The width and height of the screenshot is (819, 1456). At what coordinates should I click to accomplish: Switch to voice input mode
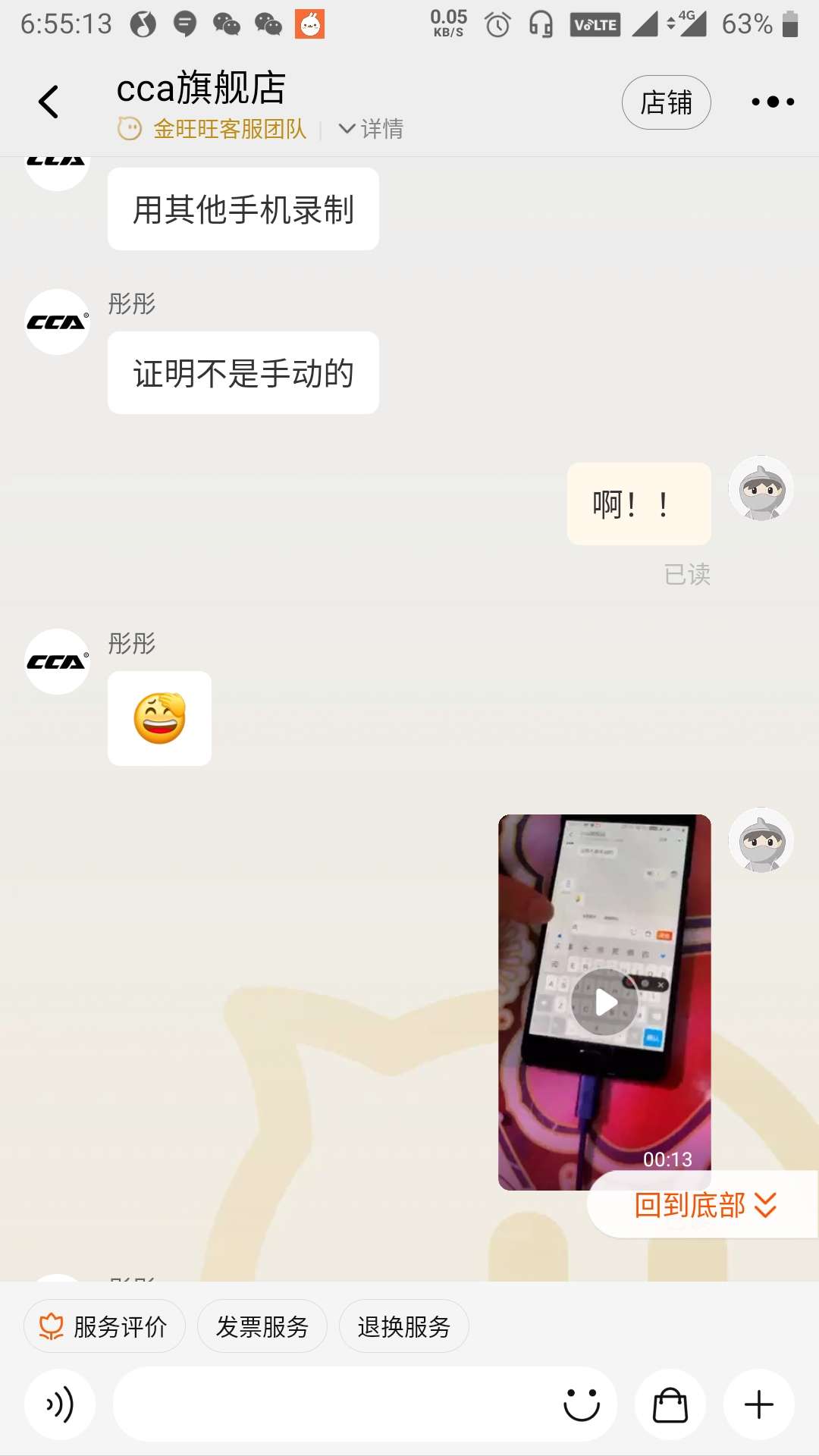60,1405
